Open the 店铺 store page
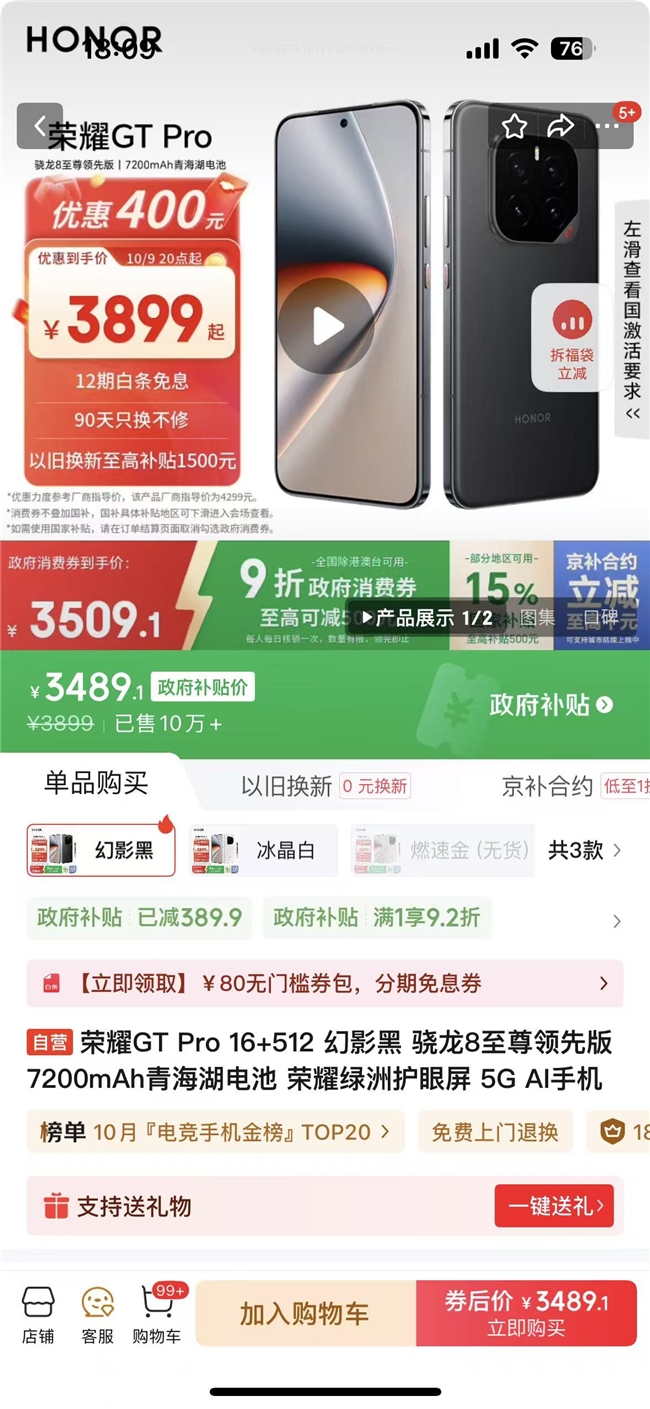Image resolution: width=650 pixels, height=1409 pixels. pyautogui.click(x=38, y=1313)
